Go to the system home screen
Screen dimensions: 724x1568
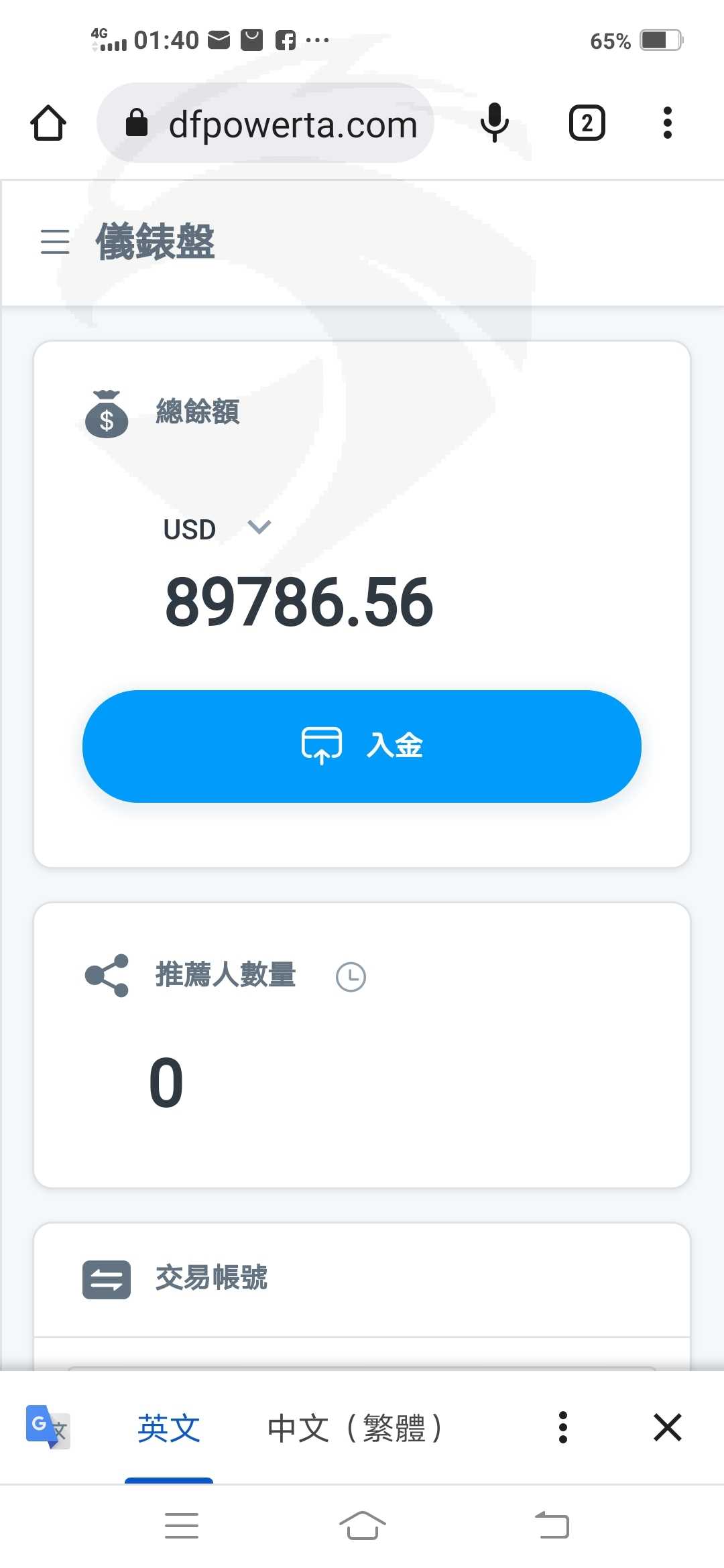[363, 1526]
